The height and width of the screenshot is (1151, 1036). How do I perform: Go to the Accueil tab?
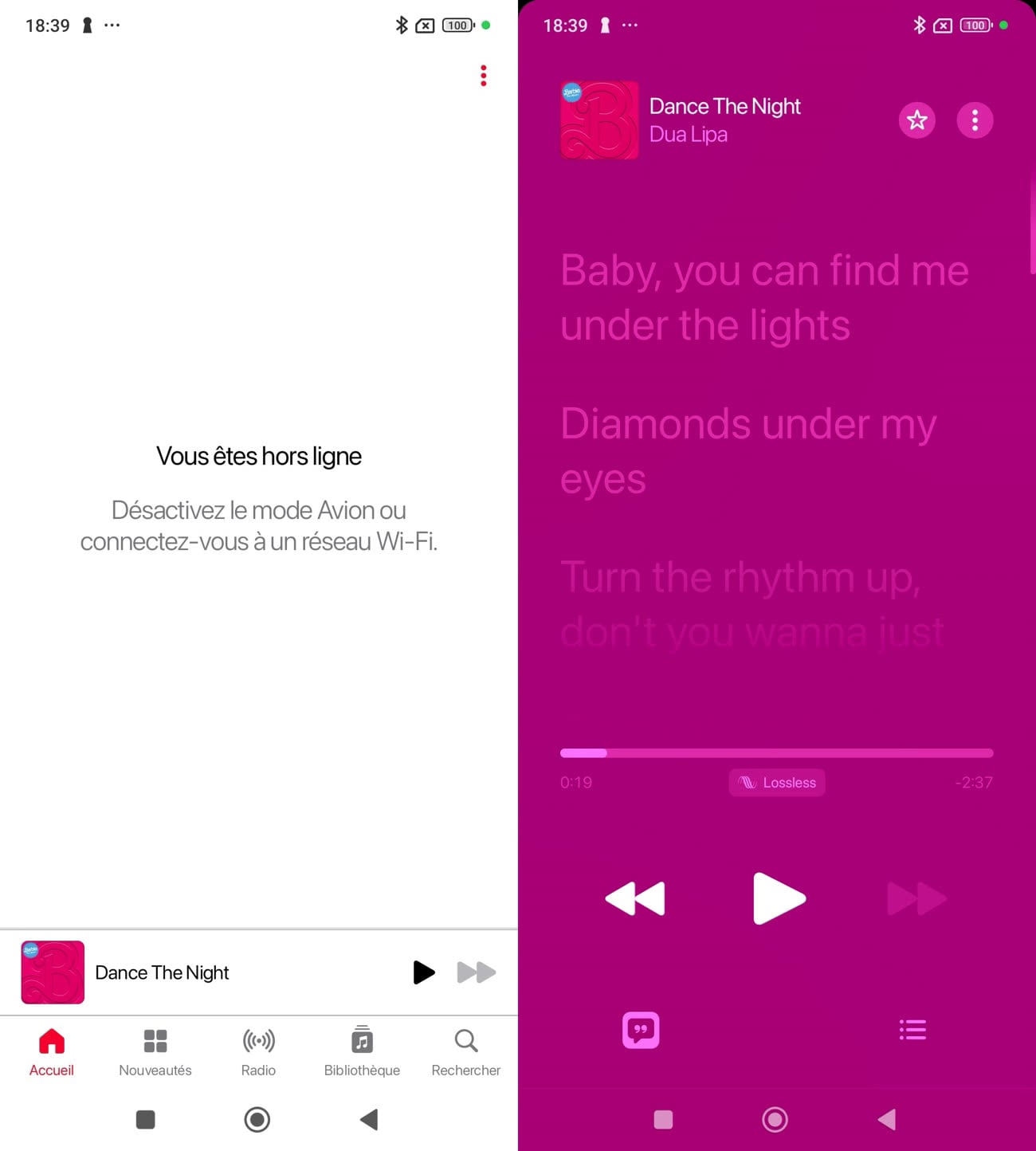pyautogui.click(x=52, y=1052)
